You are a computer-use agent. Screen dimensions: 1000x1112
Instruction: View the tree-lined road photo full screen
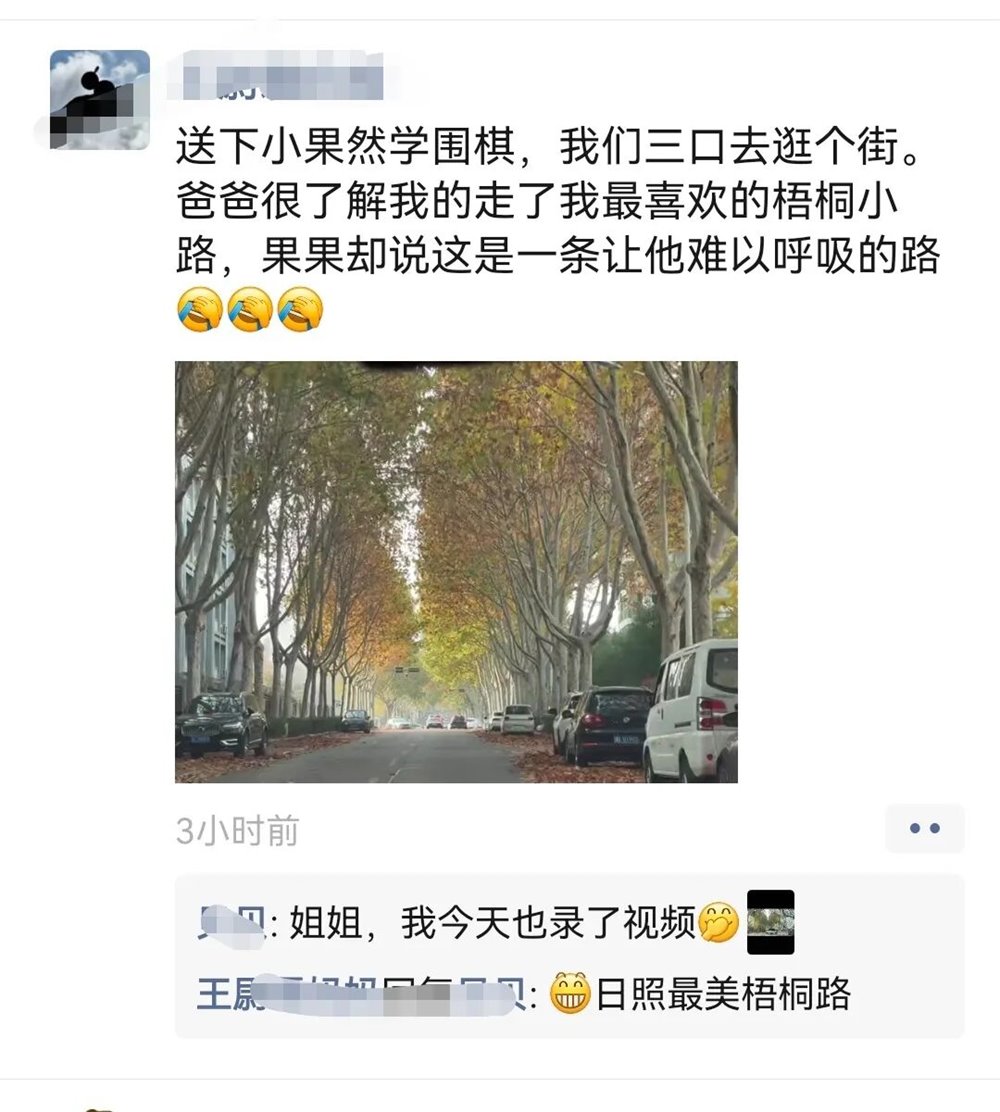456,572
